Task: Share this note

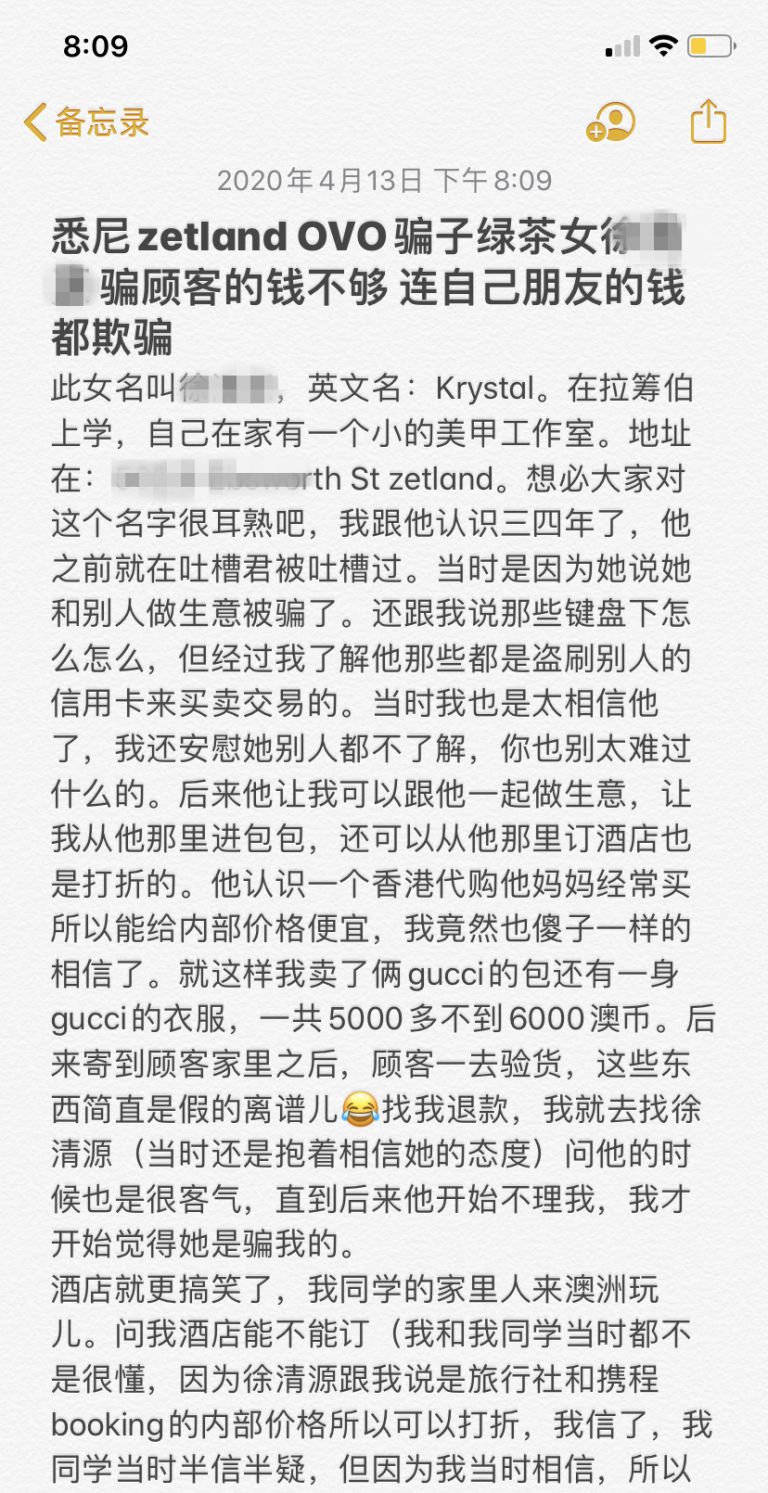Action: (x=708, y=121)
